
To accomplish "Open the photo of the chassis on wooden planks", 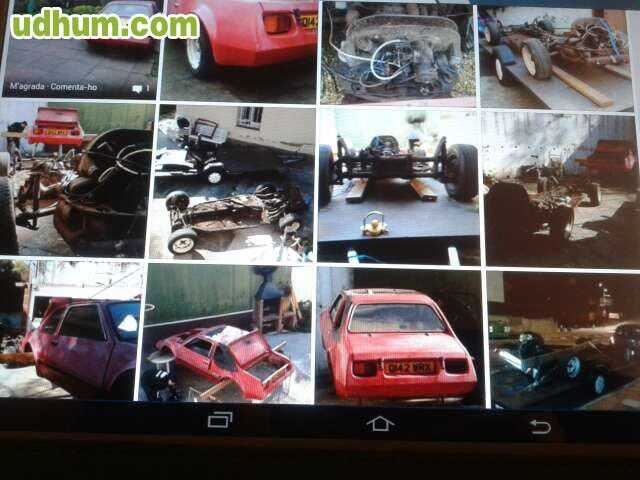I will [557, 57].
